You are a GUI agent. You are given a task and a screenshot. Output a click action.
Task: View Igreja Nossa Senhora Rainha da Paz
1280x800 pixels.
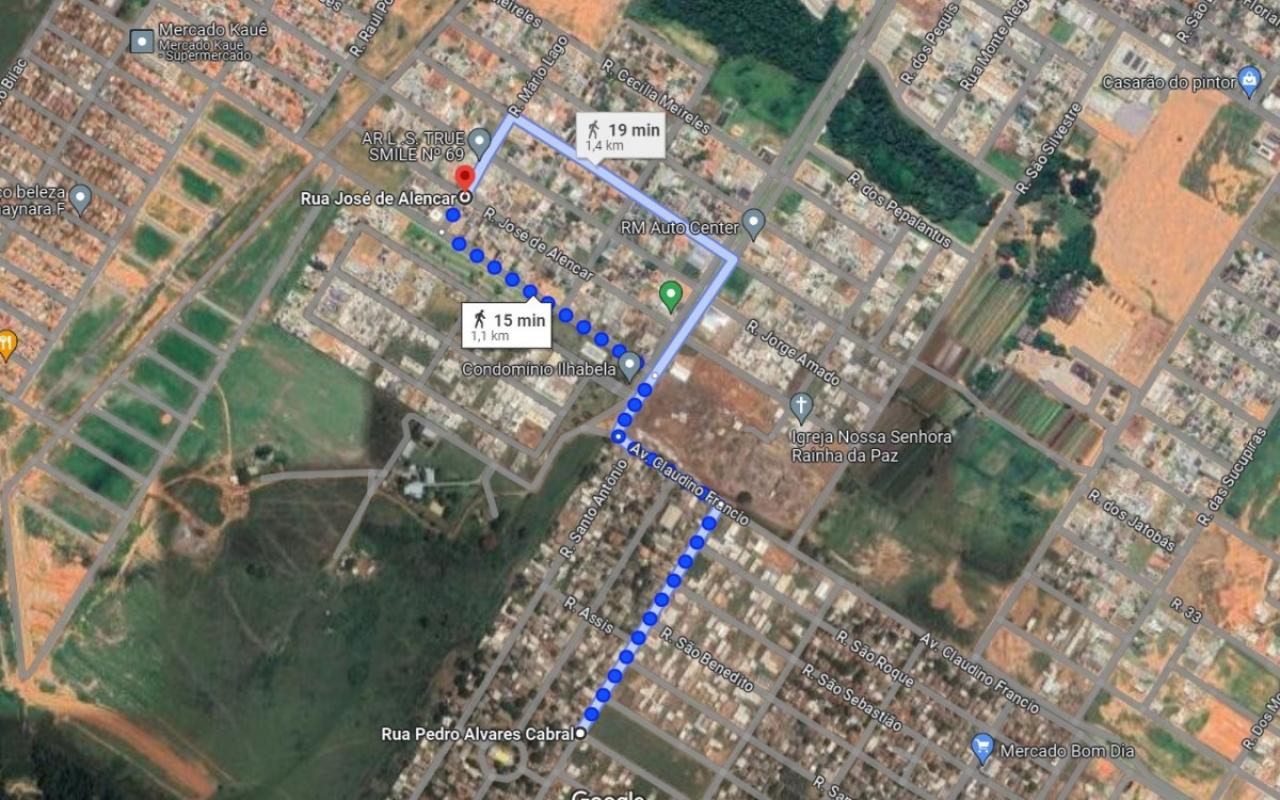coord(800,405)
